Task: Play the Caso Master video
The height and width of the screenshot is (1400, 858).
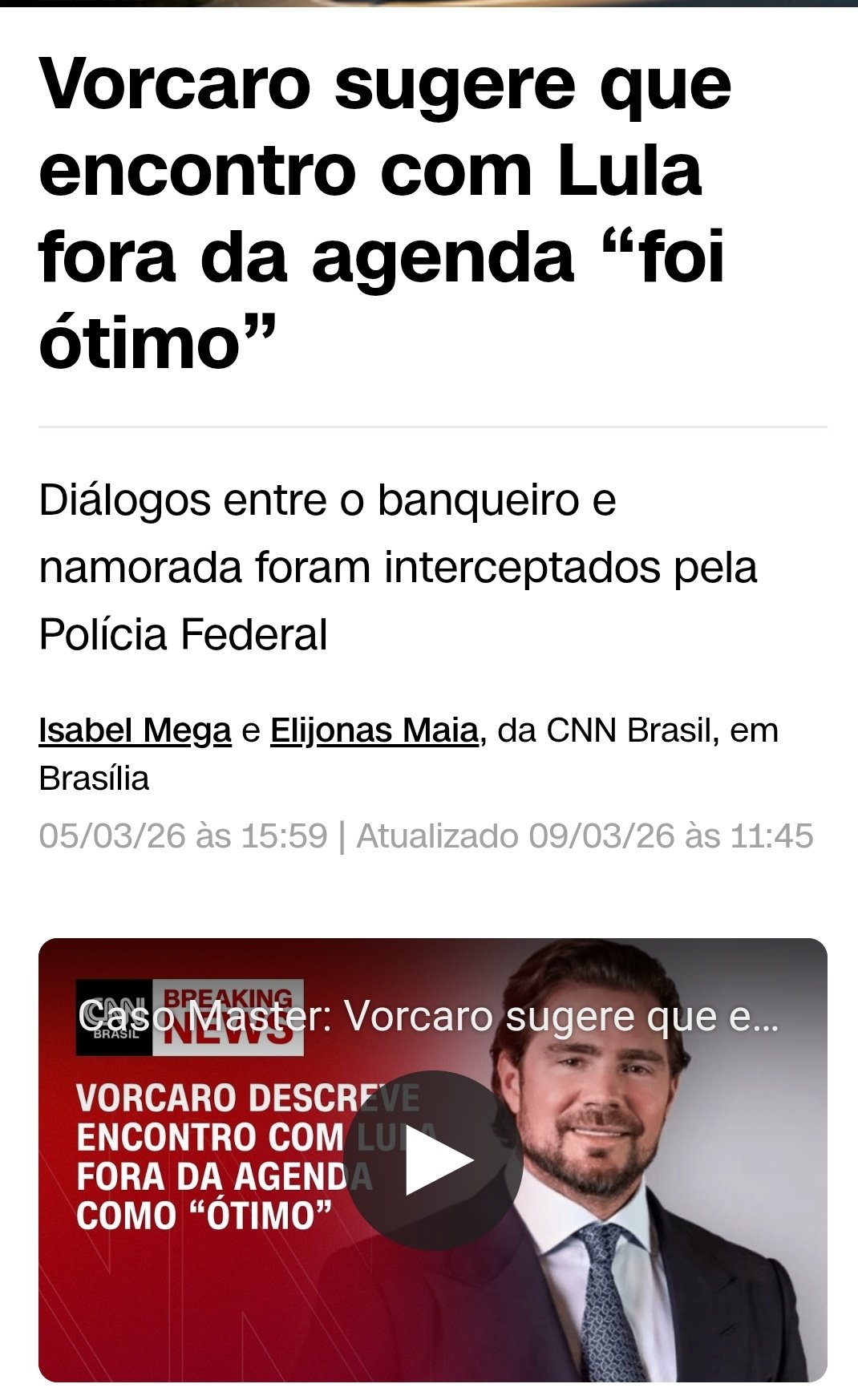Action: tap(433, 1160)
